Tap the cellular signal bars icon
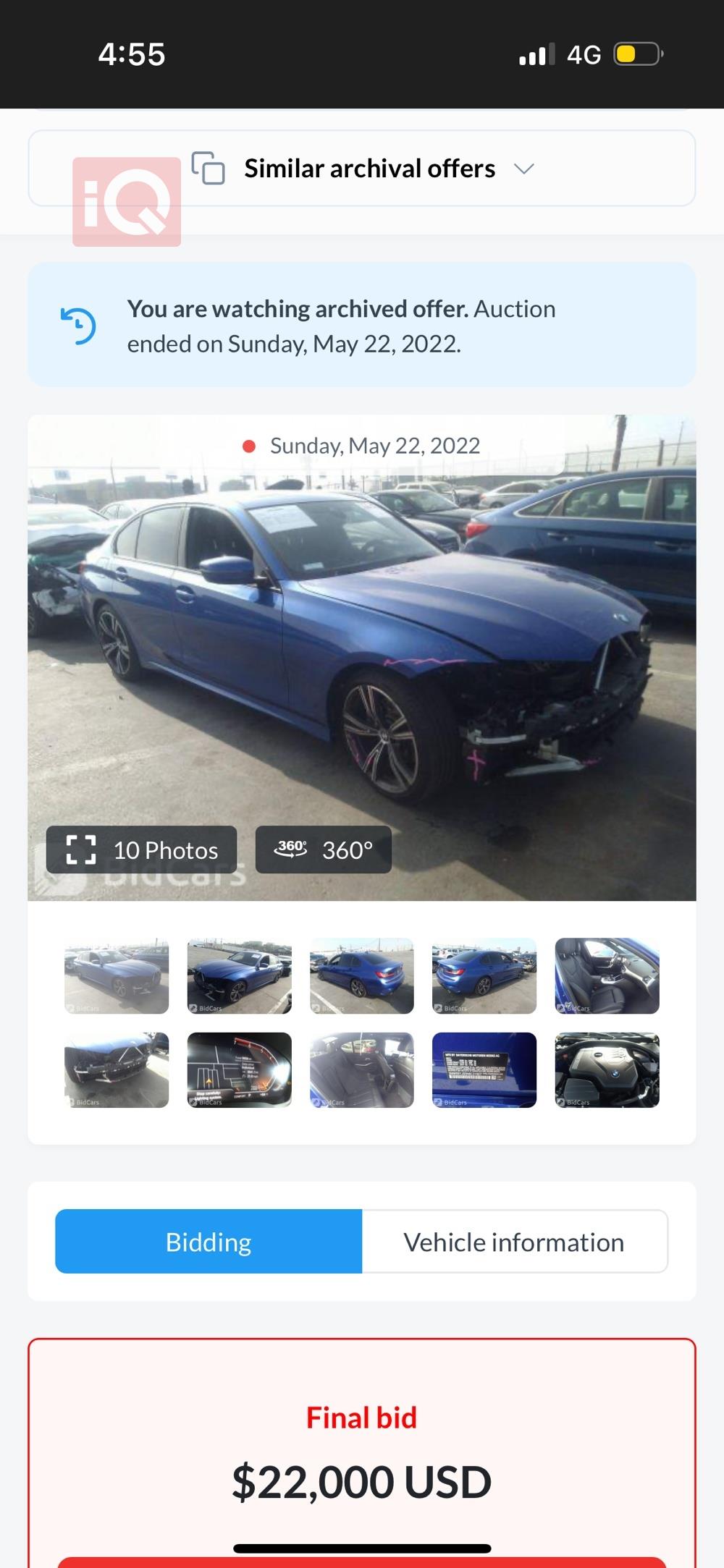 534,54
